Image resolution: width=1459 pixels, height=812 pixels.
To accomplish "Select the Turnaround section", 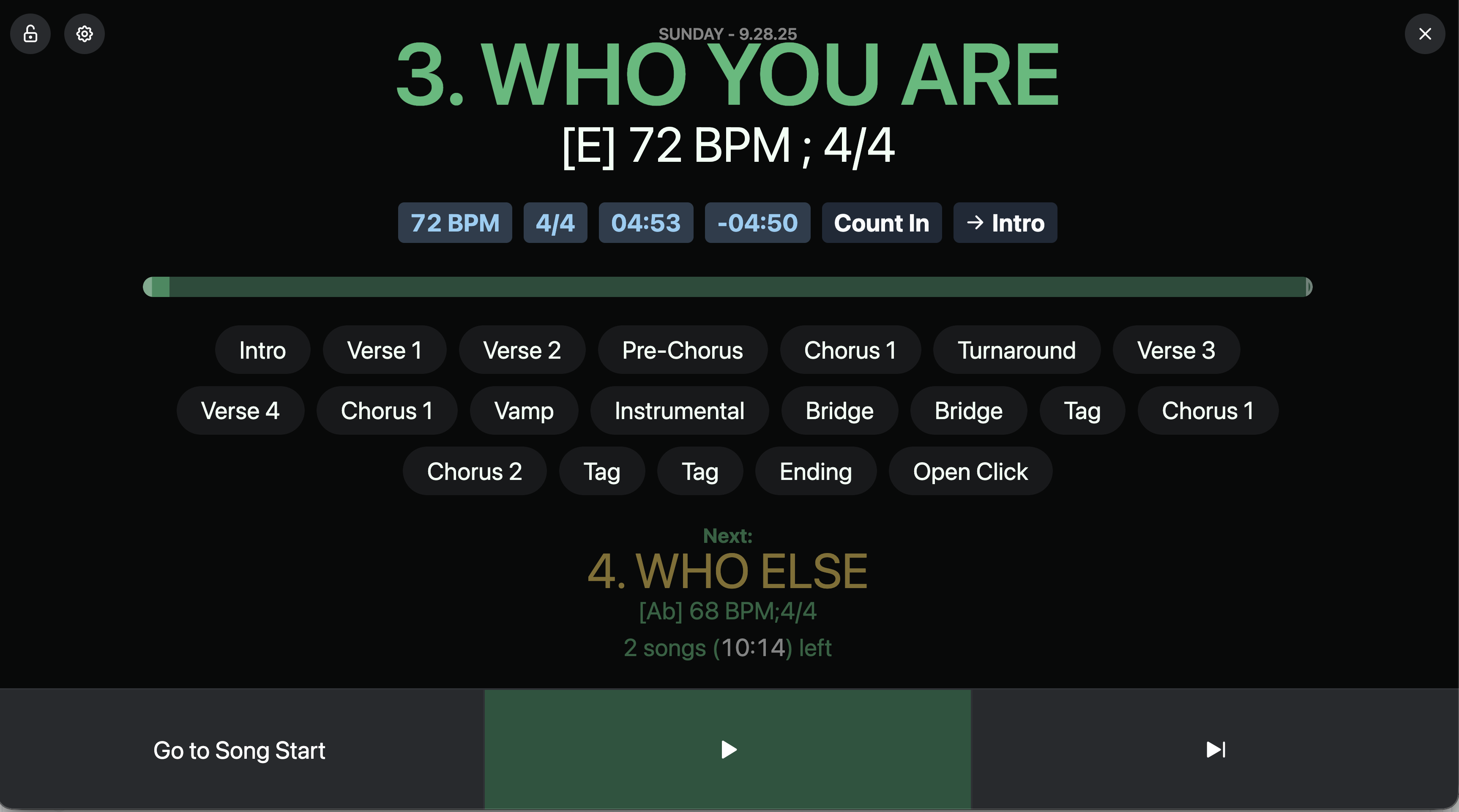I will [x=1016, y=350].
